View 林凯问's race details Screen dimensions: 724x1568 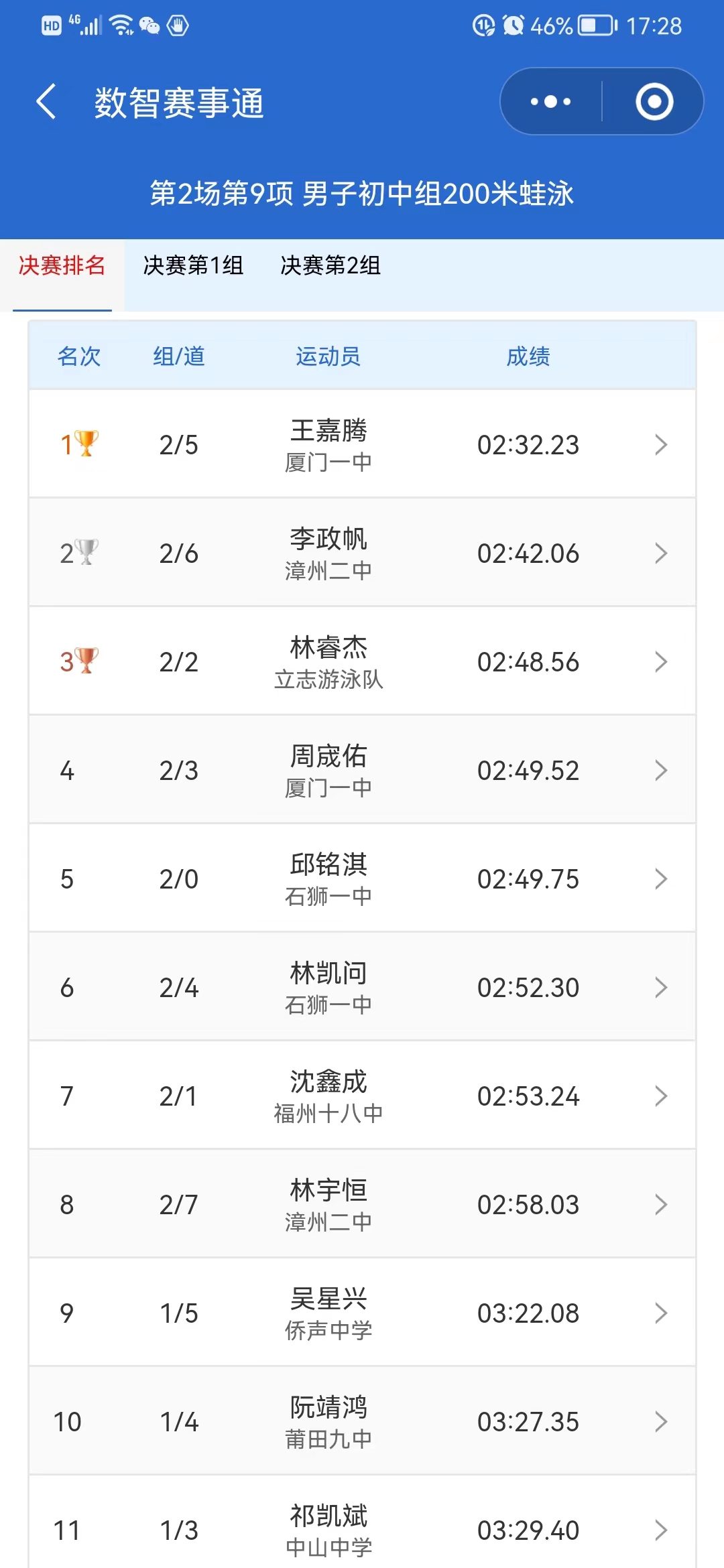click(x=362, y=987)
